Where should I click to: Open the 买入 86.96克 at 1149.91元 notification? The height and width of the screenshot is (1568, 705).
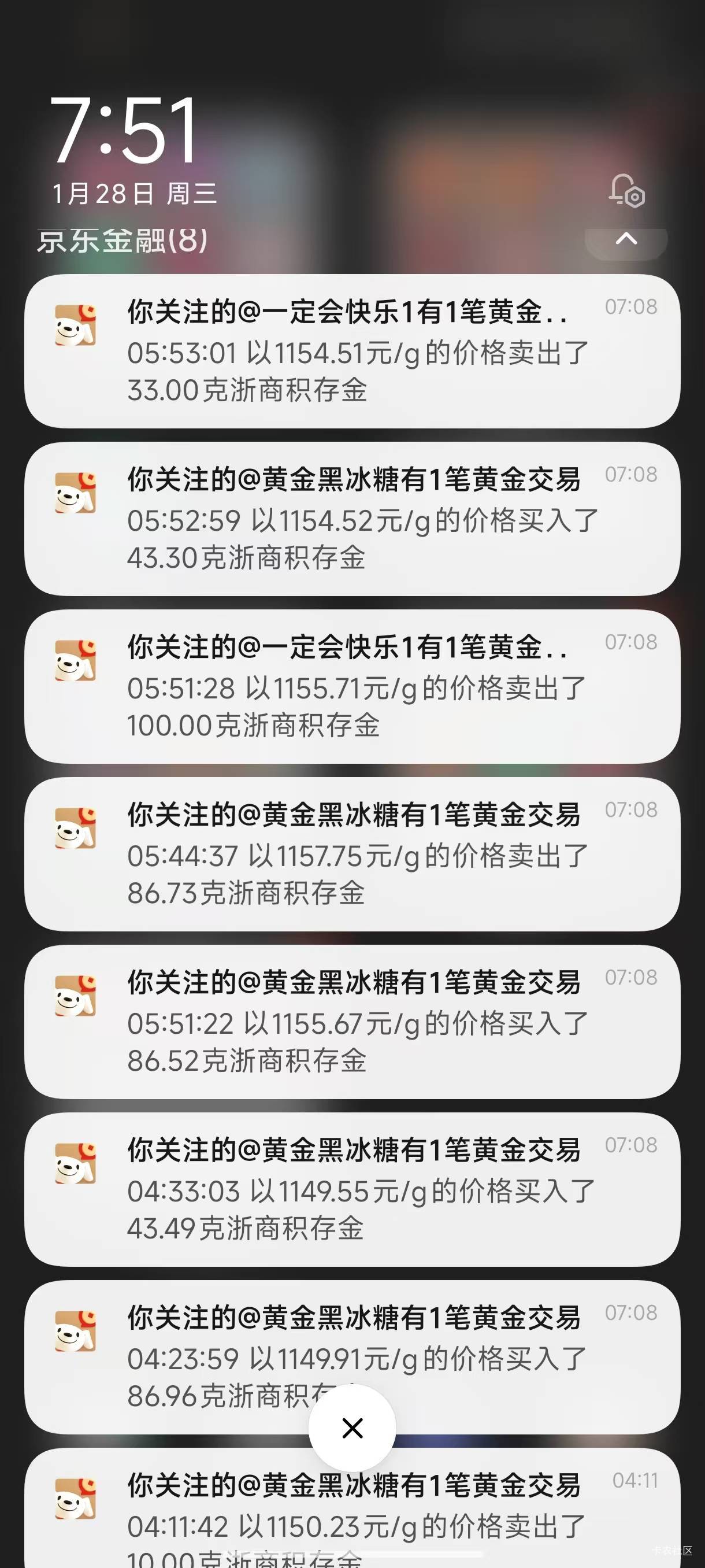[352, 1358]
